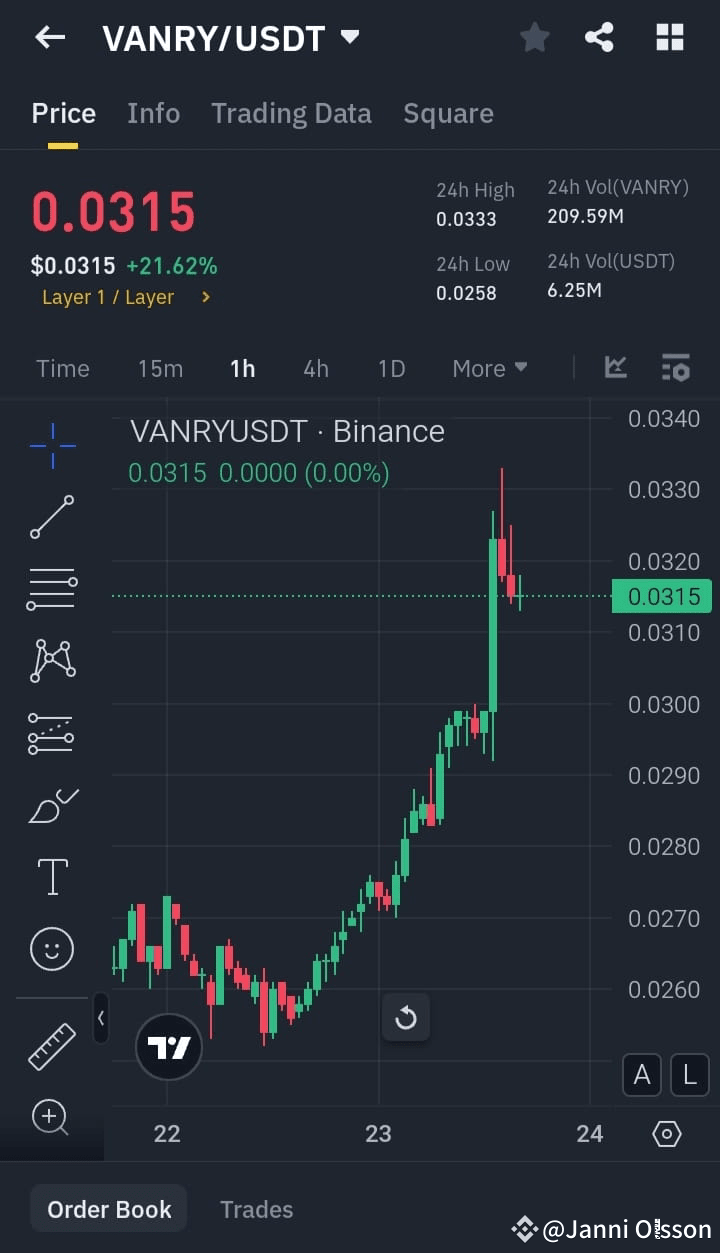This screenshot has height=1253, width=720.
Task: Open the indicators chart icon
Action: point(615,368)
